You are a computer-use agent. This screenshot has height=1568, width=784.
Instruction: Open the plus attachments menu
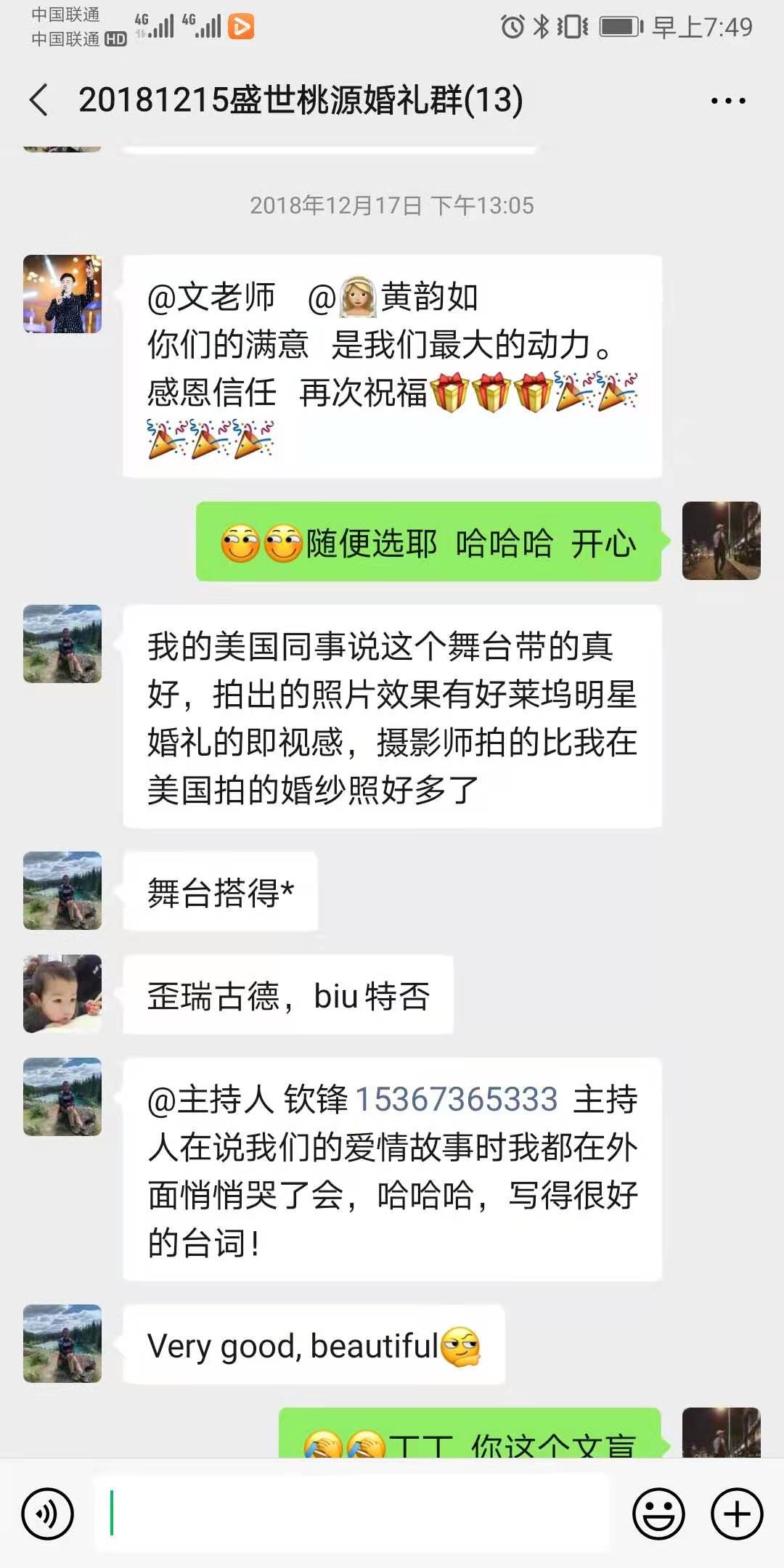737,1514
